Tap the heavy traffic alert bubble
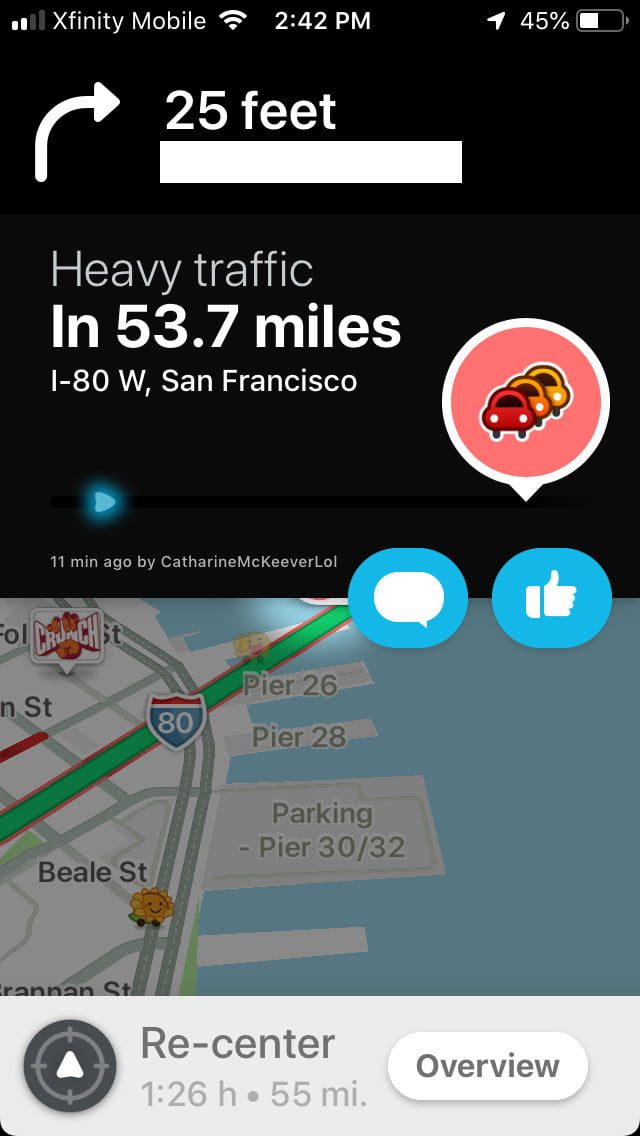Image resolution: width=640 pixels, height=1136 pixels. coord(525,402)
